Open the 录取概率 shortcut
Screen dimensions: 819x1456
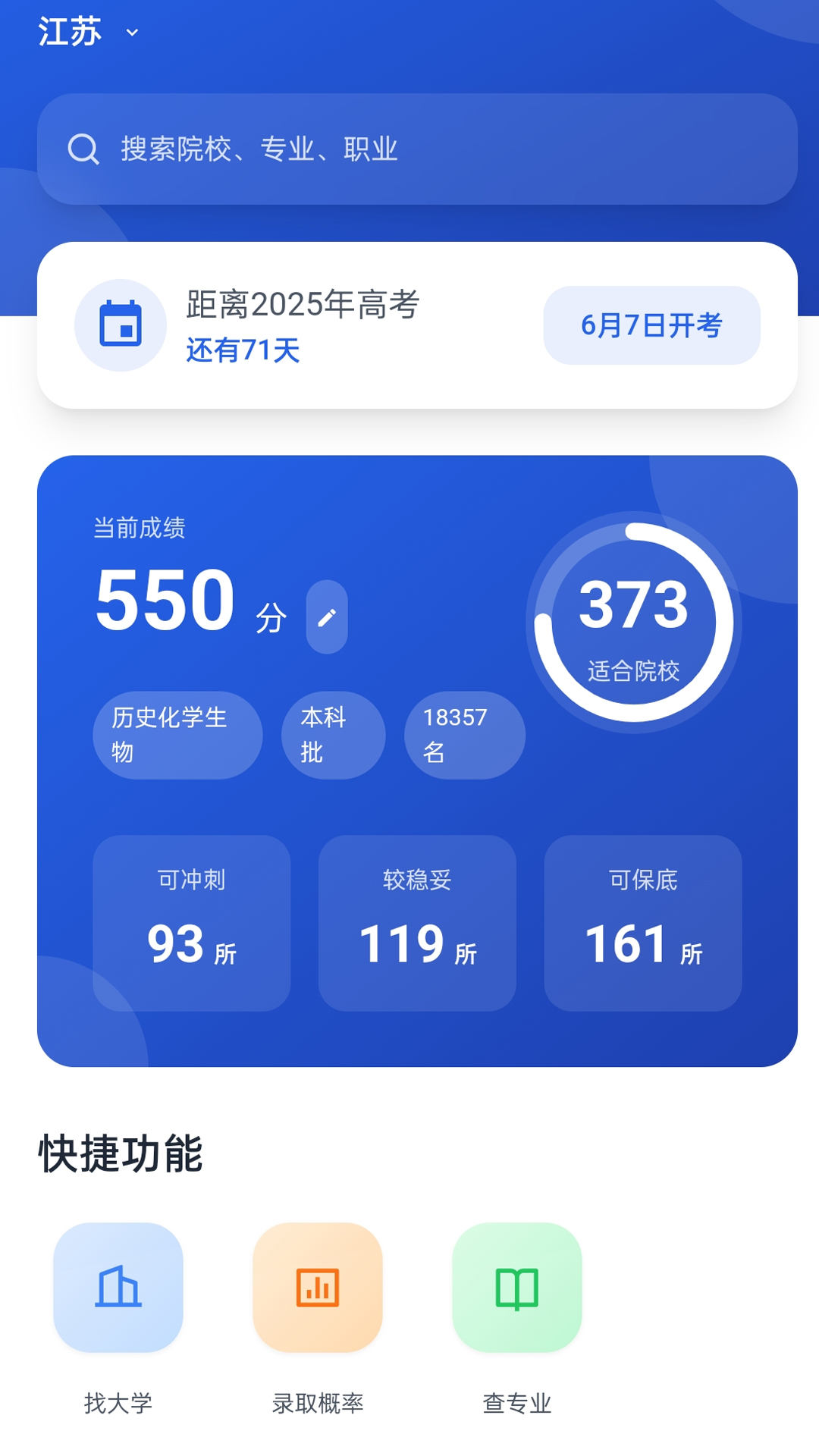click(x=318, y=1288)
